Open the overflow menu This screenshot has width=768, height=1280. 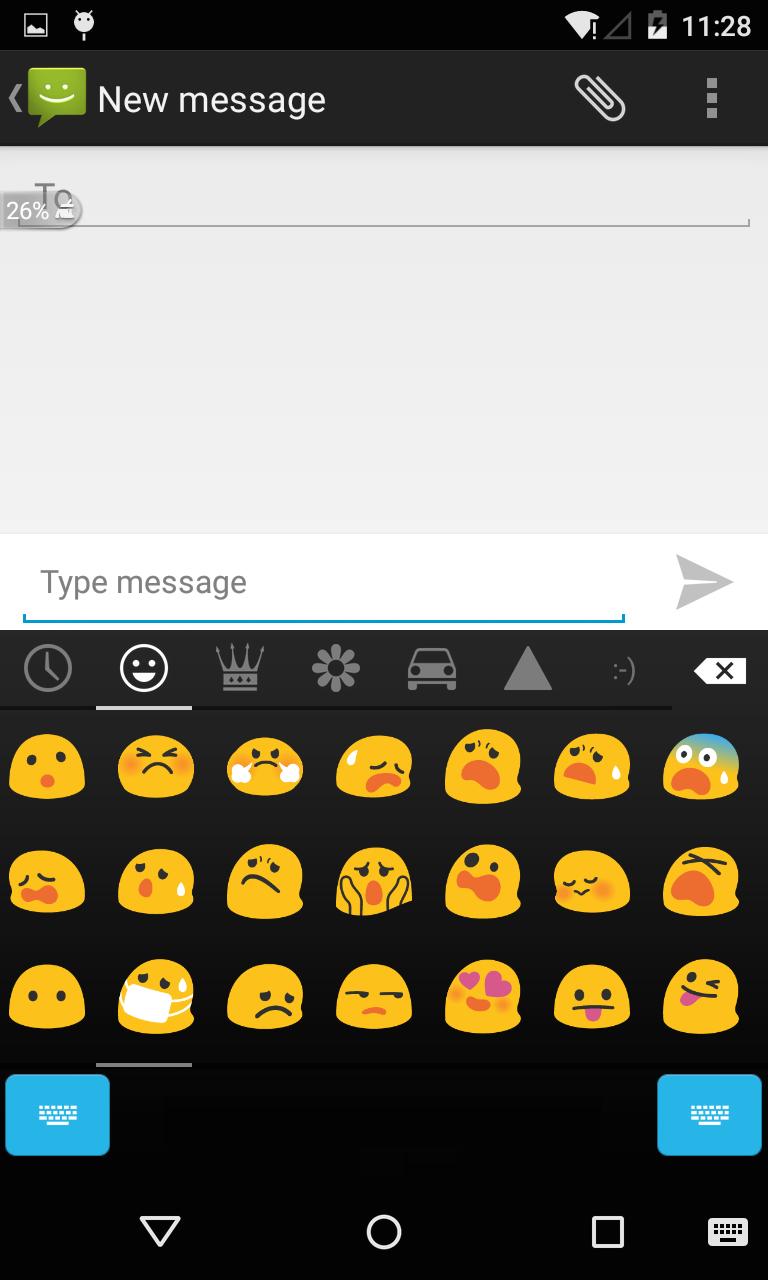pos(712,97)
